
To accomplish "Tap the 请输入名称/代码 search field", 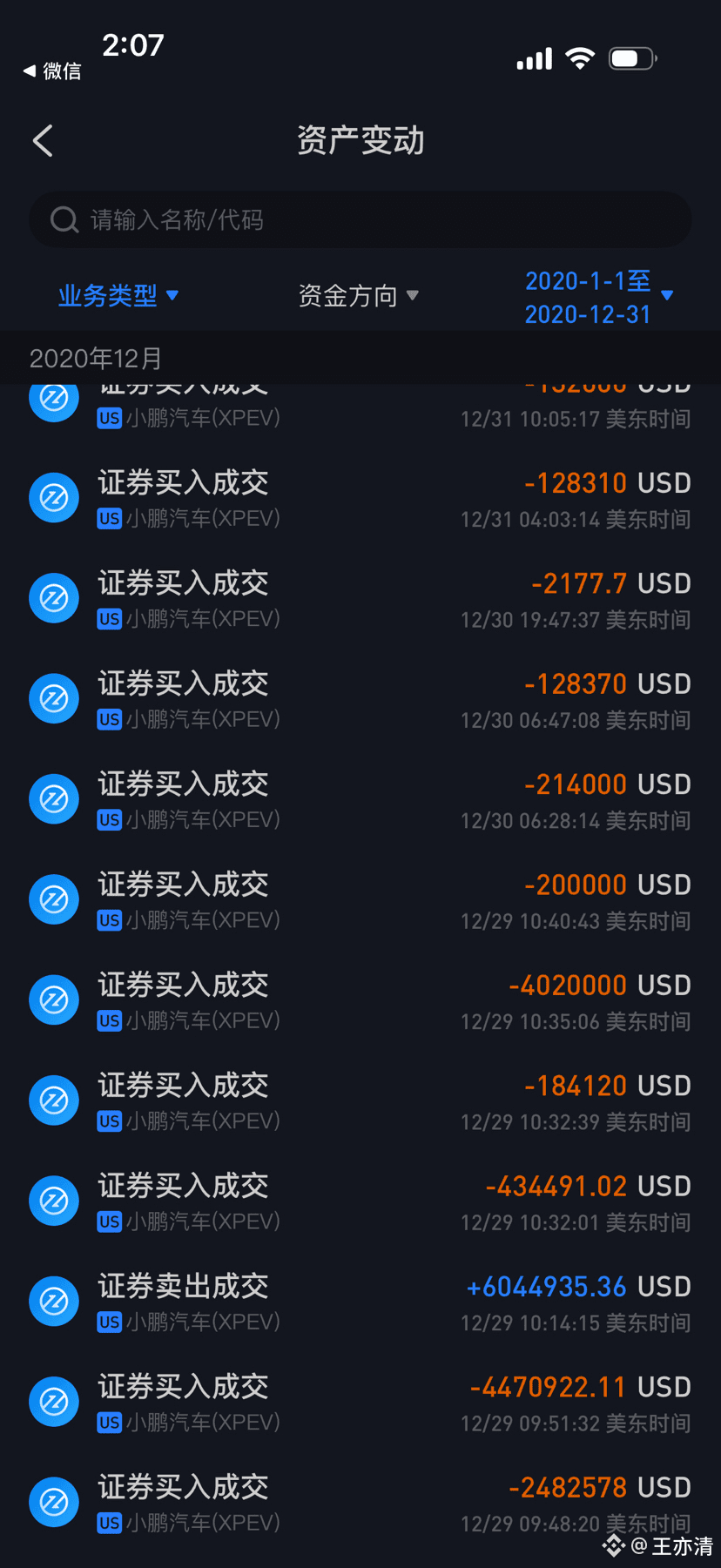I will [360, 220].
